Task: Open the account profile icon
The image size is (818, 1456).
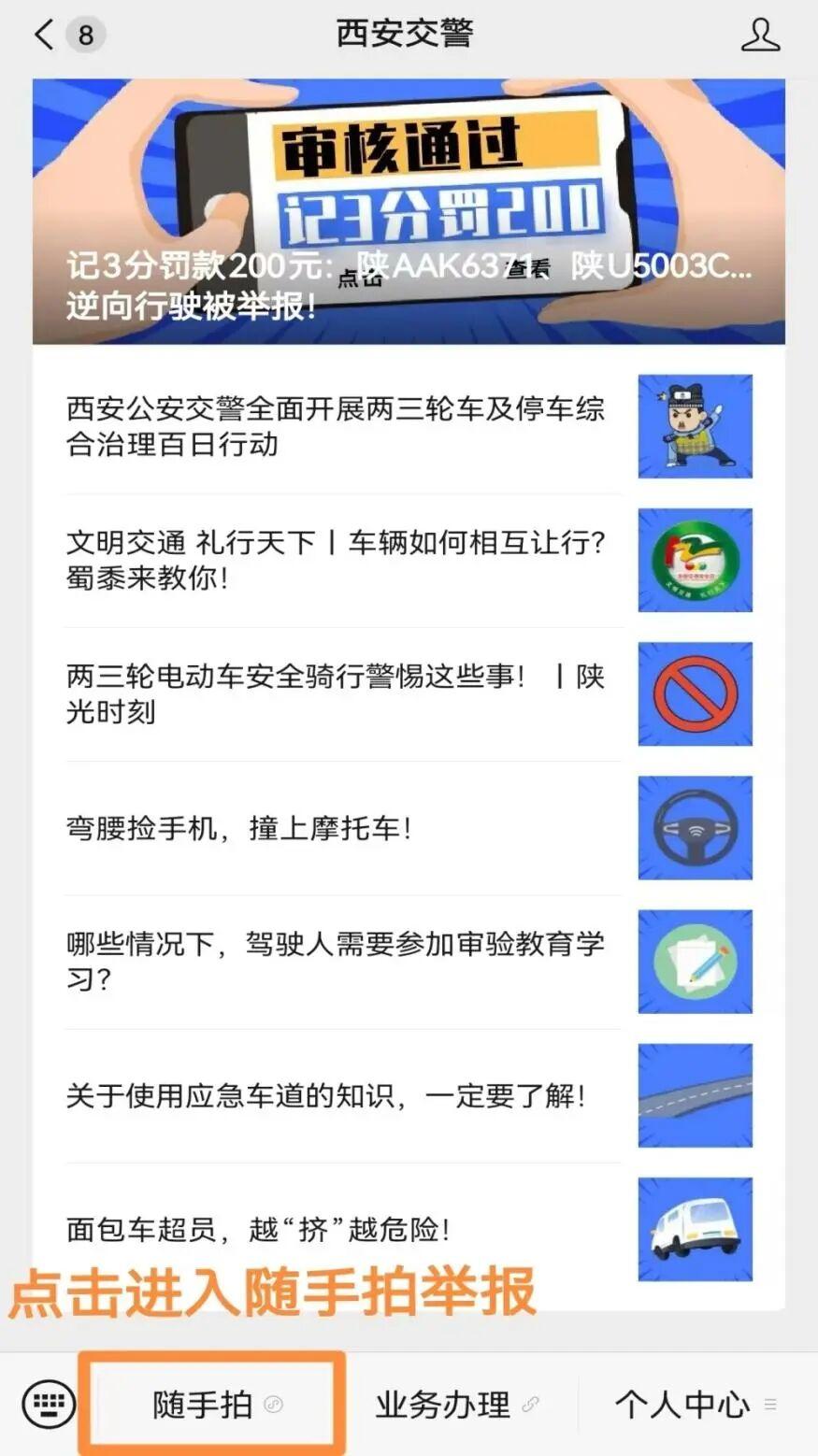Action: 759,36
